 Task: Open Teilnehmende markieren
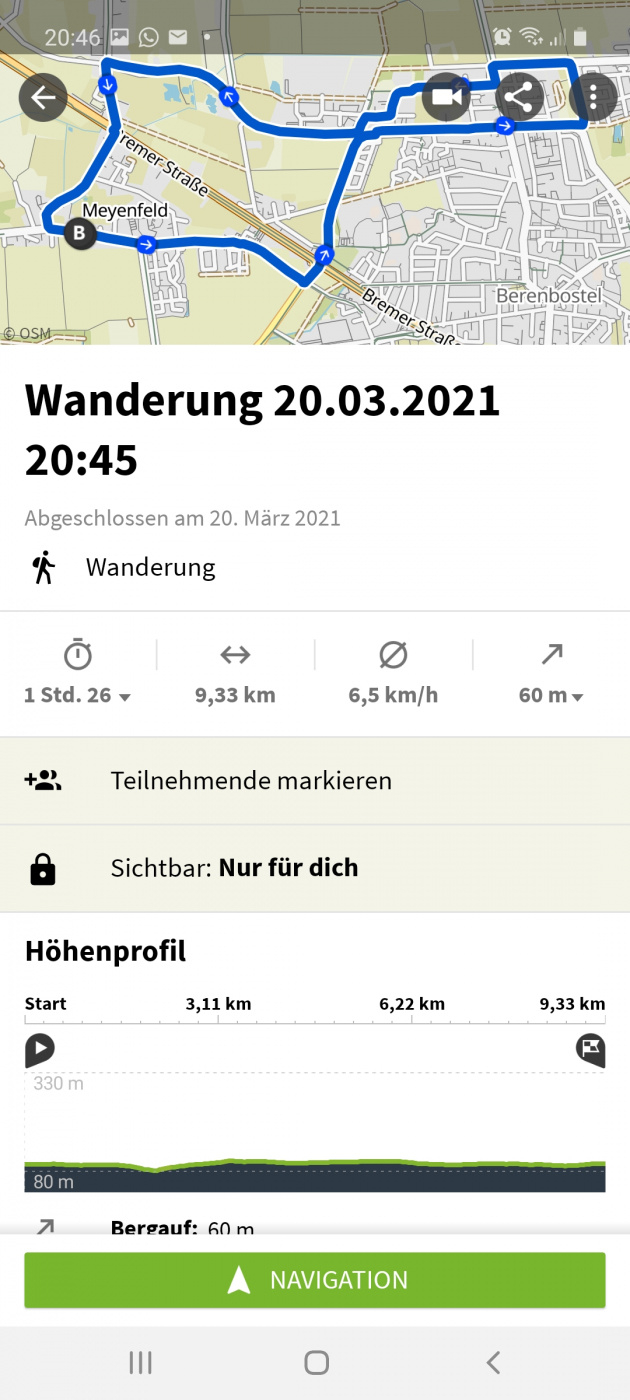click(x=315, y=781)
